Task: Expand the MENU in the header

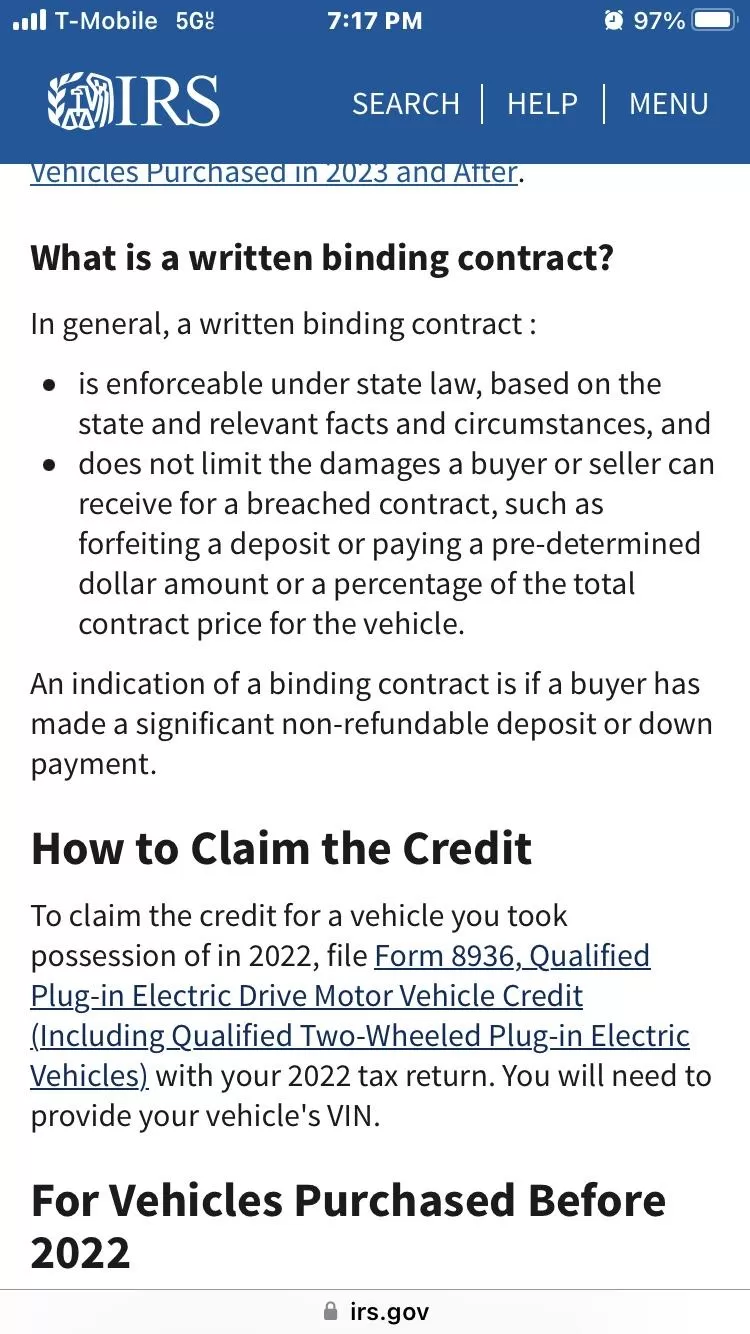Action: click(668, 104)
